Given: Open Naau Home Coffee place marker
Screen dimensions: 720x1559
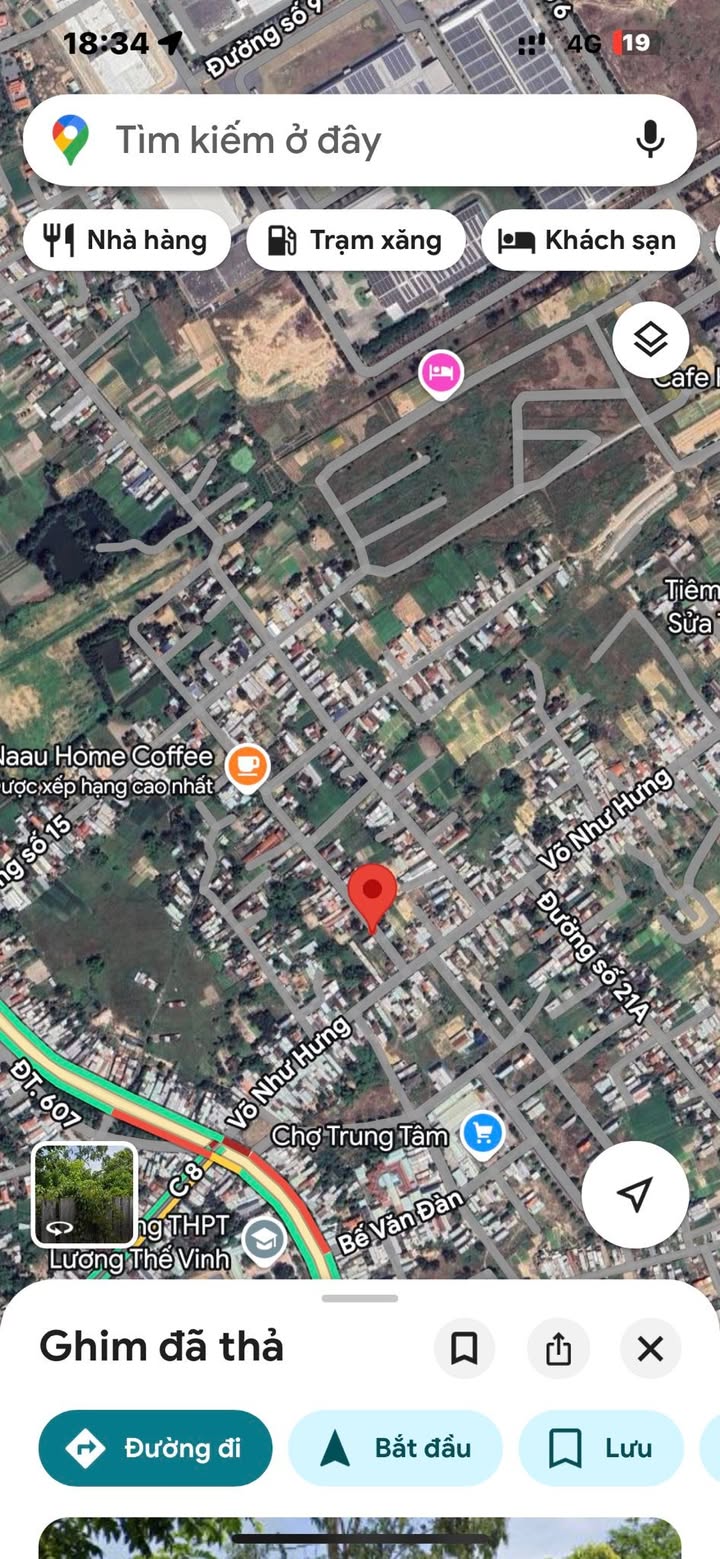Looking at the screenshot, I should coord(247,768).
